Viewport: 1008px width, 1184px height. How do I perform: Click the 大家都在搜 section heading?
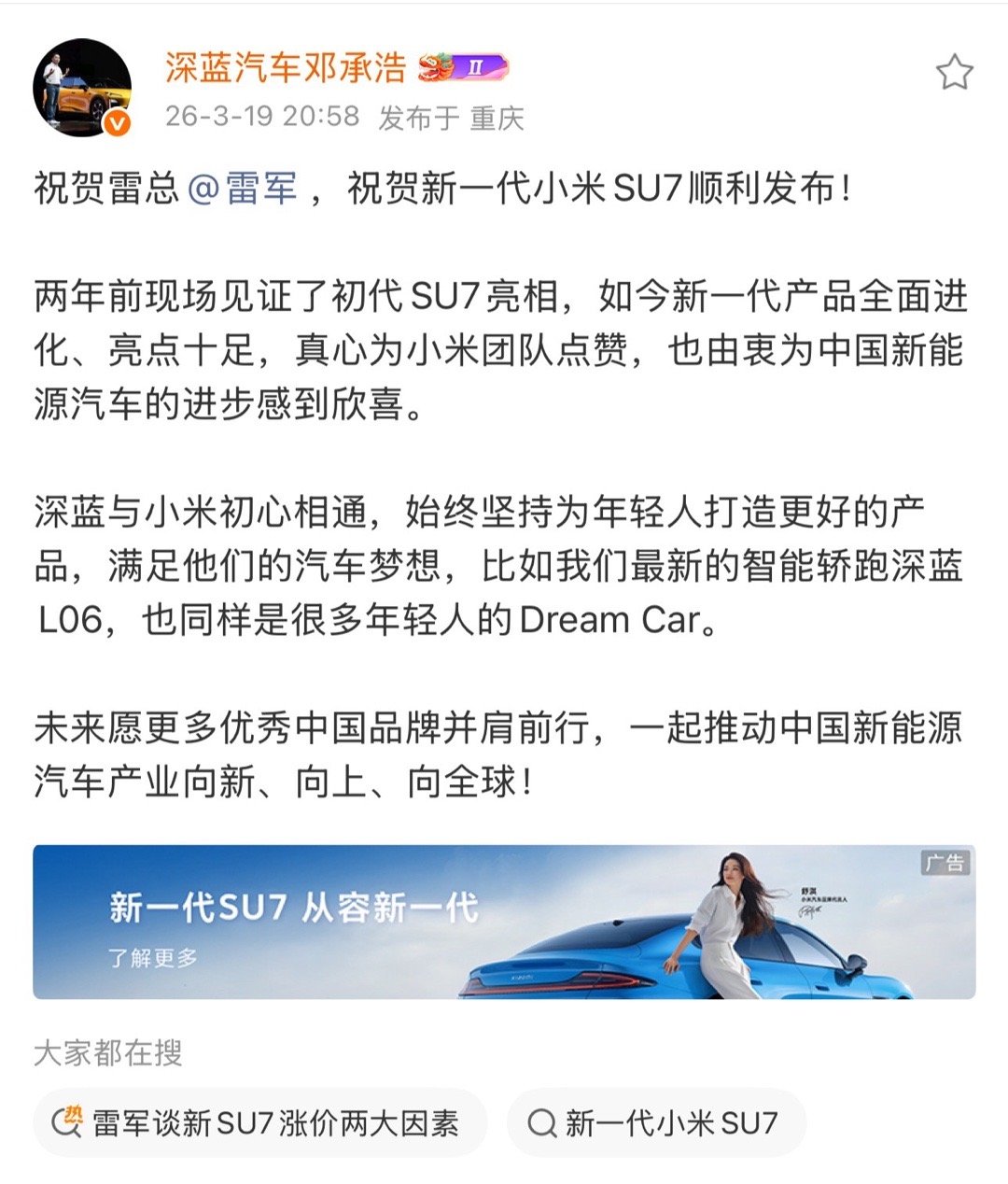[x=108, y=1050]
